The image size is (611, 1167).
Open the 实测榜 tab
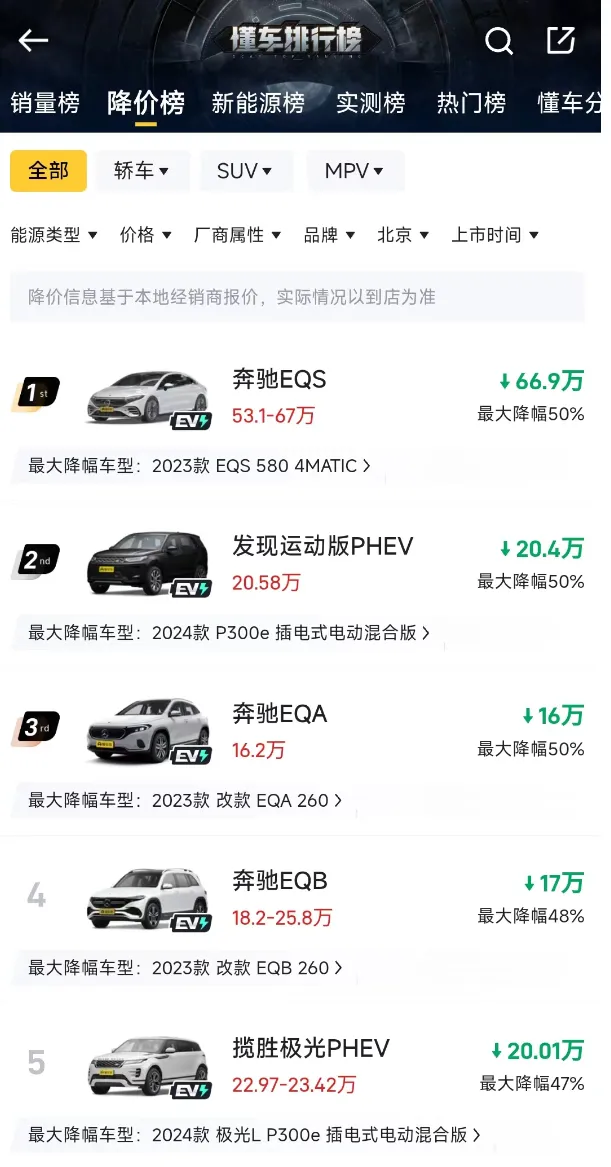371,103
